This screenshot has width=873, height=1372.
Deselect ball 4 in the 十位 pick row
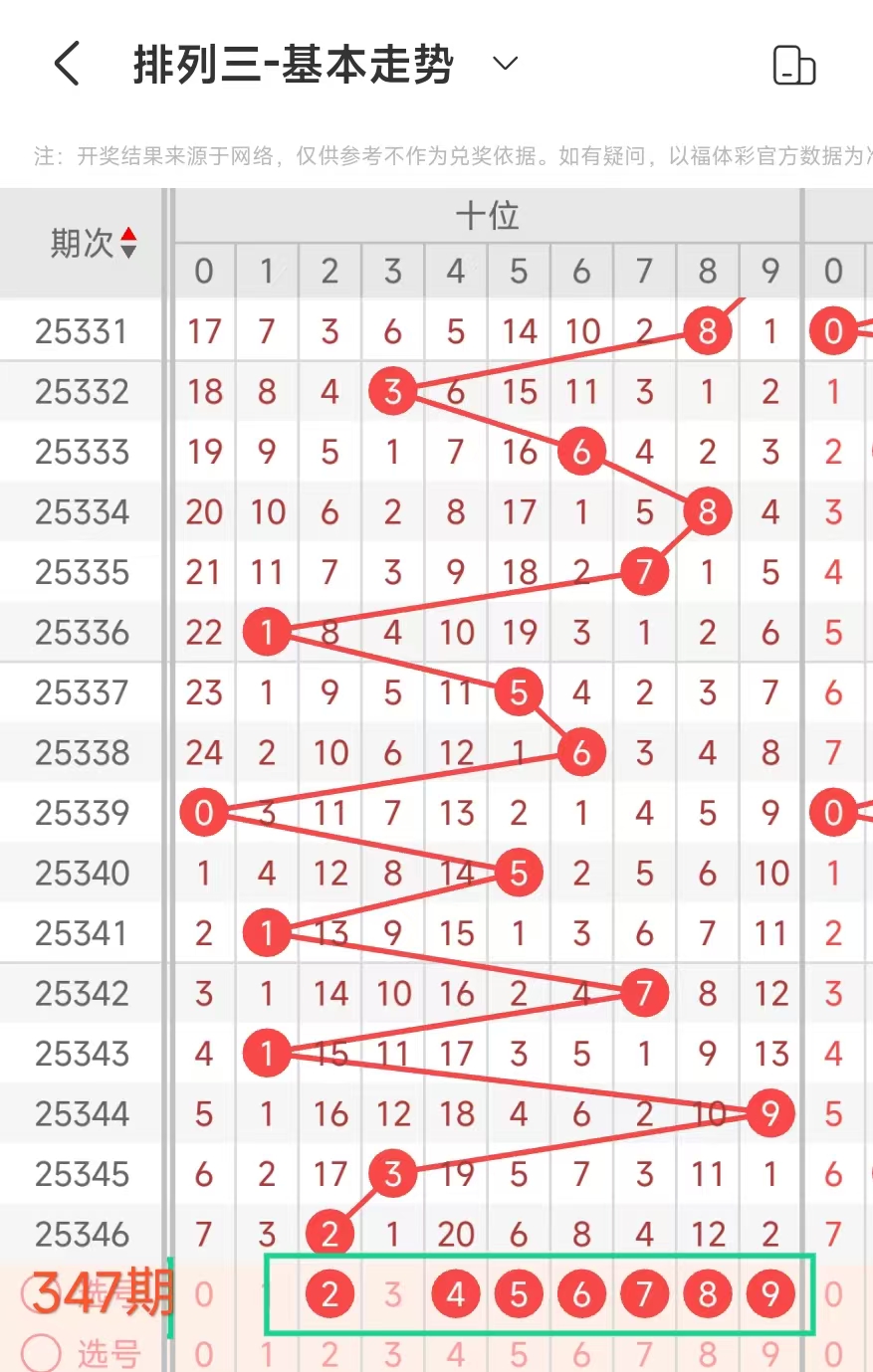[456, 1294]
